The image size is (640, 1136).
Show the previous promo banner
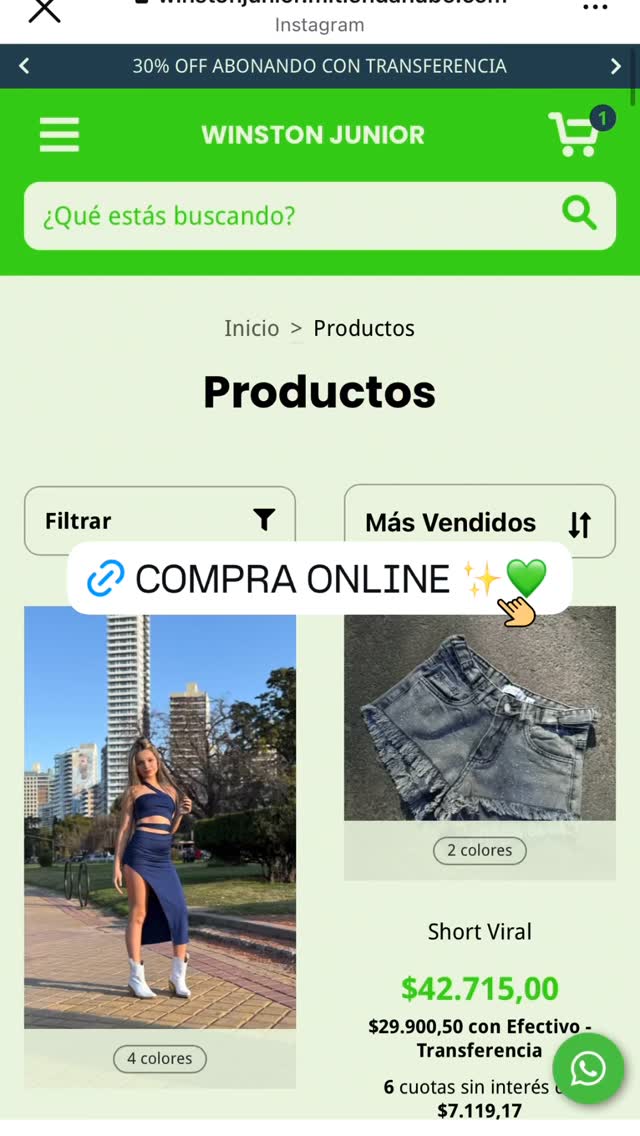click(24, 66)
